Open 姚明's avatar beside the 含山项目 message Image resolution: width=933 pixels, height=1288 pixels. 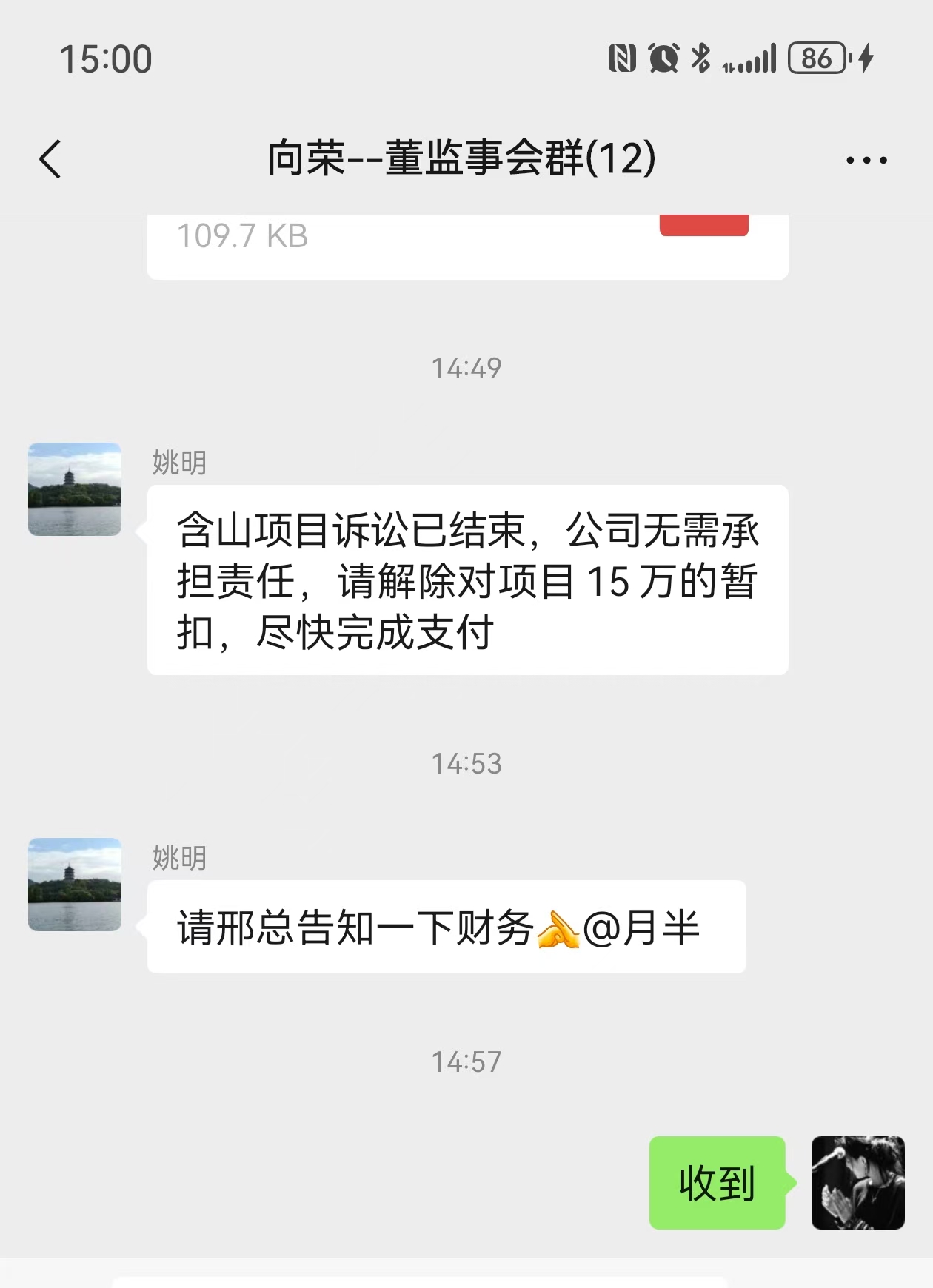75,489
